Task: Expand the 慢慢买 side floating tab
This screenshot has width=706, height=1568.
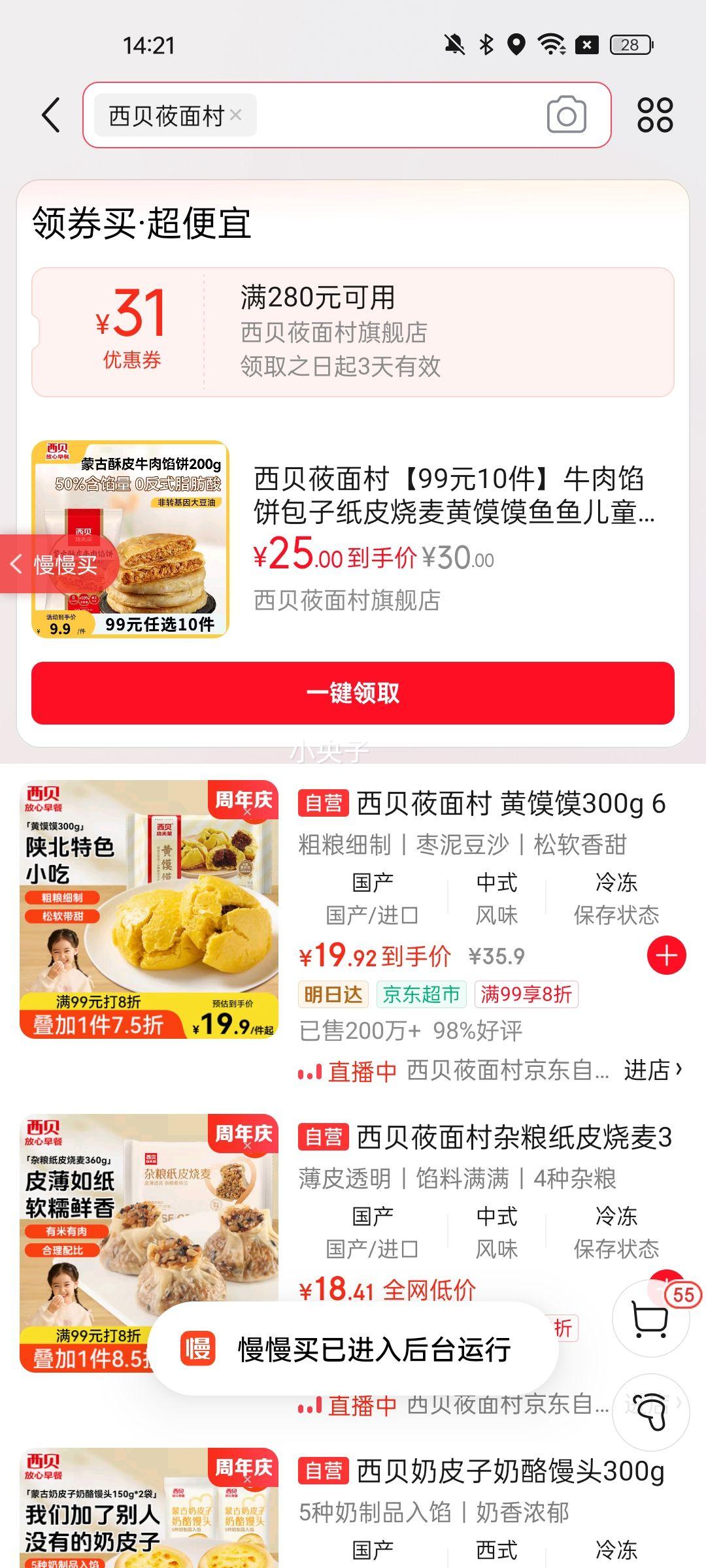Action: [56, 564]
